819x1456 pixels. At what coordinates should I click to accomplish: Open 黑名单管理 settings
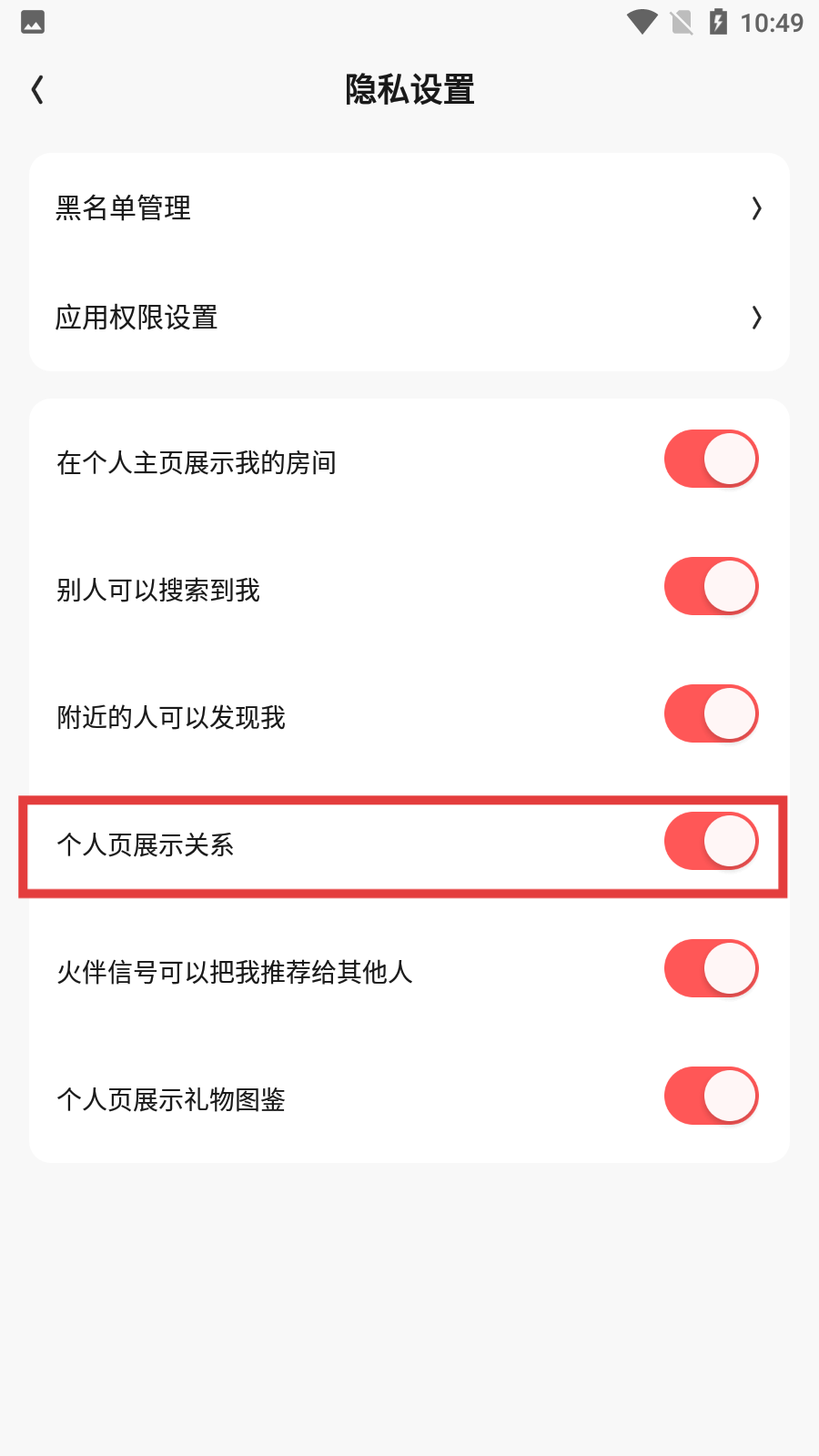coord(409,208)
